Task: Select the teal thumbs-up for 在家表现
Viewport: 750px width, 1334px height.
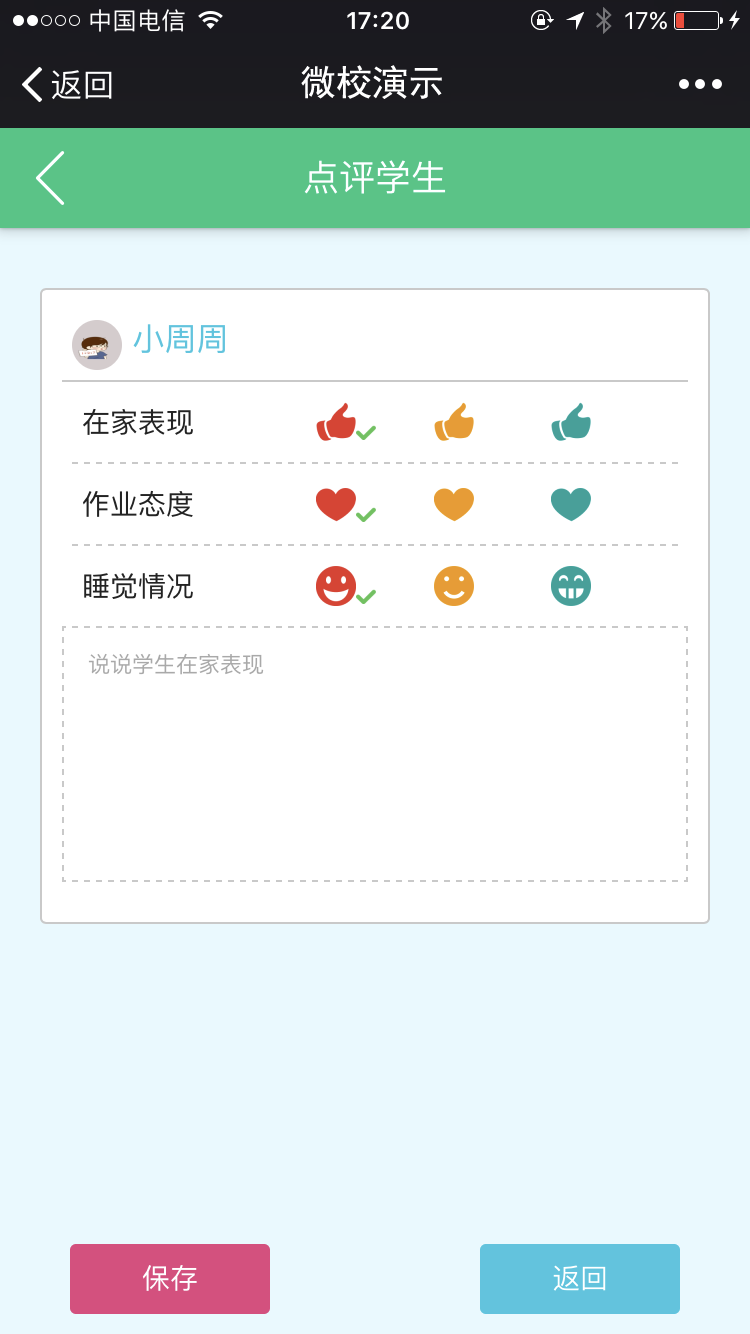Action: [571, 422]
